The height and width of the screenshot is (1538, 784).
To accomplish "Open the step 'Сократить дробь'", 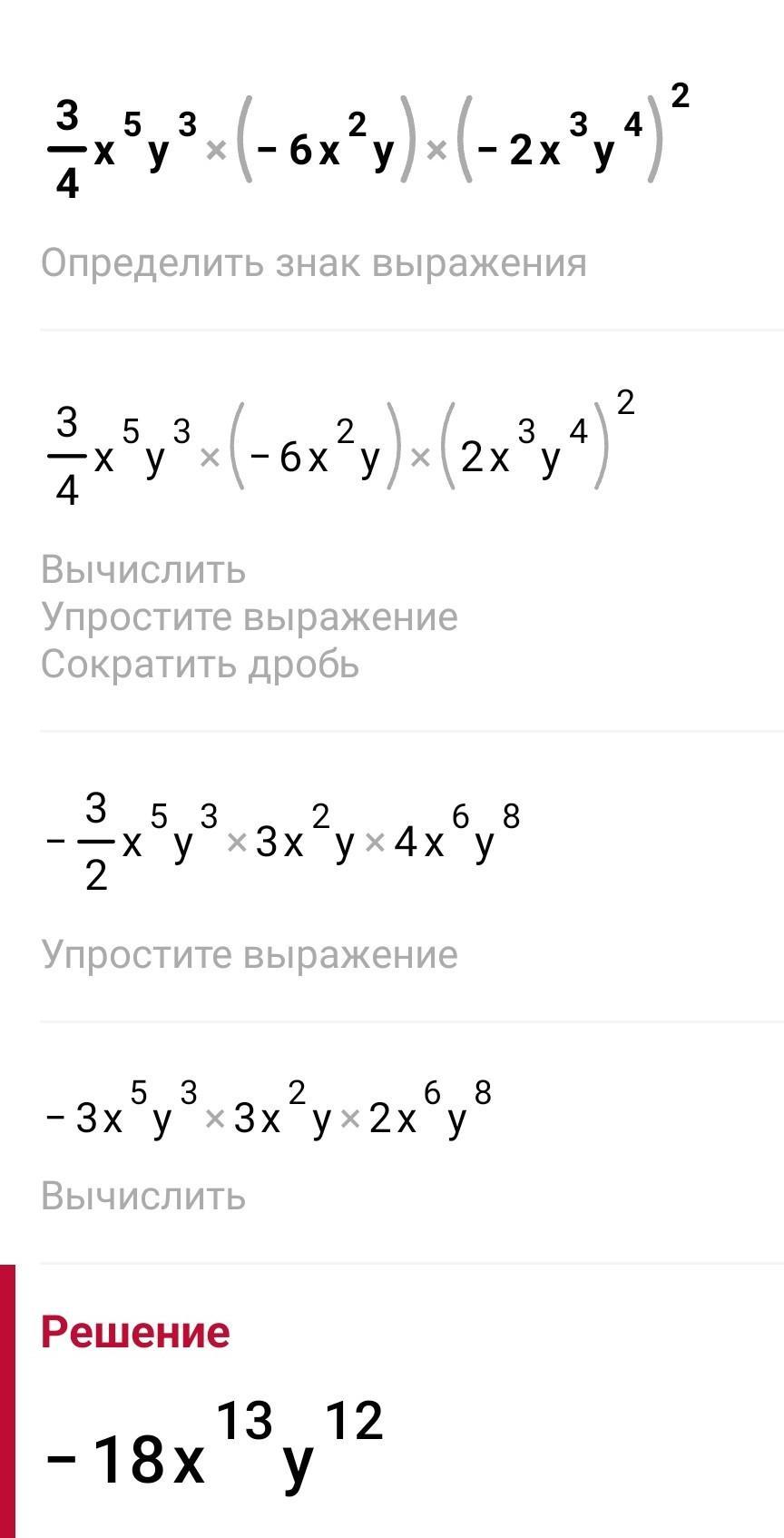I will click(200, 665).
